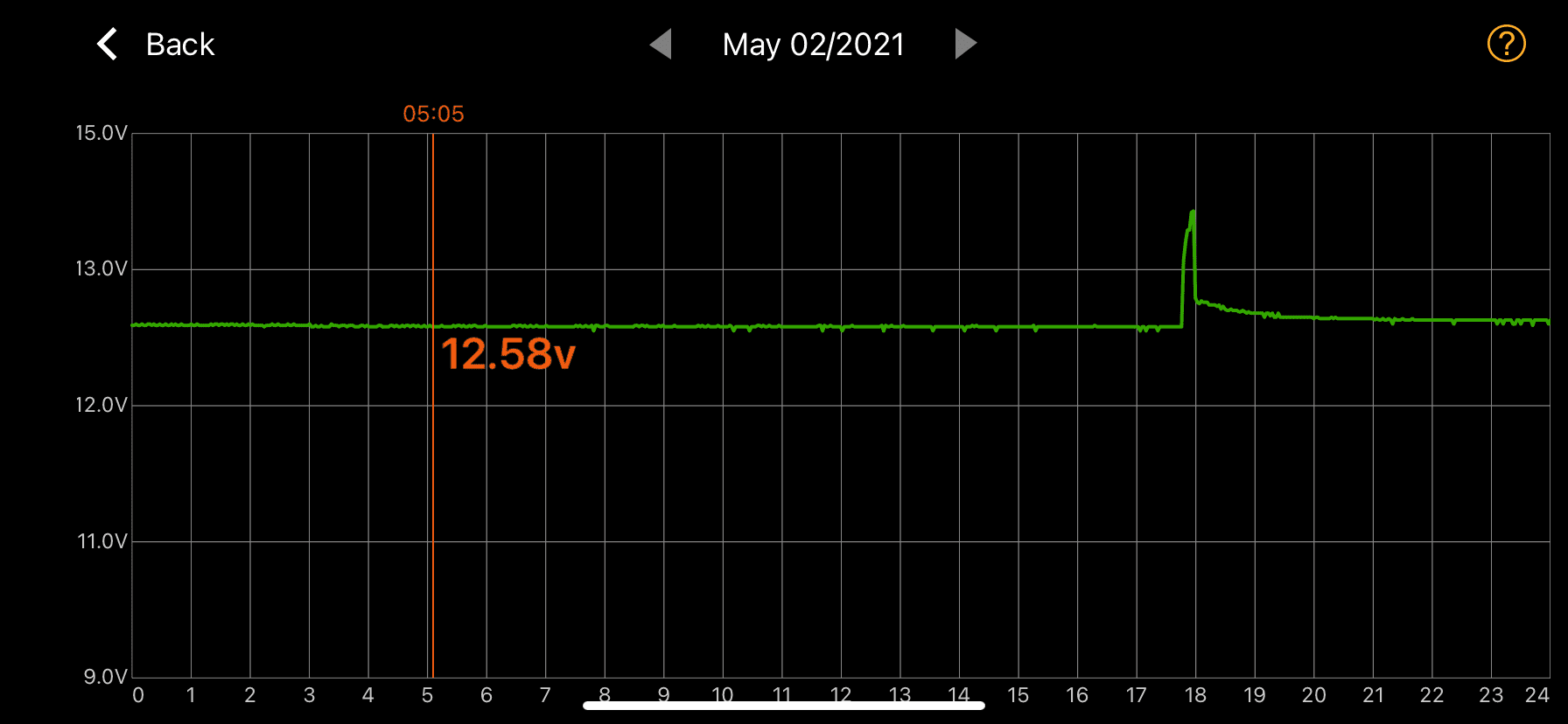
Task: Advance to the next day's graph
Action: 965,44
